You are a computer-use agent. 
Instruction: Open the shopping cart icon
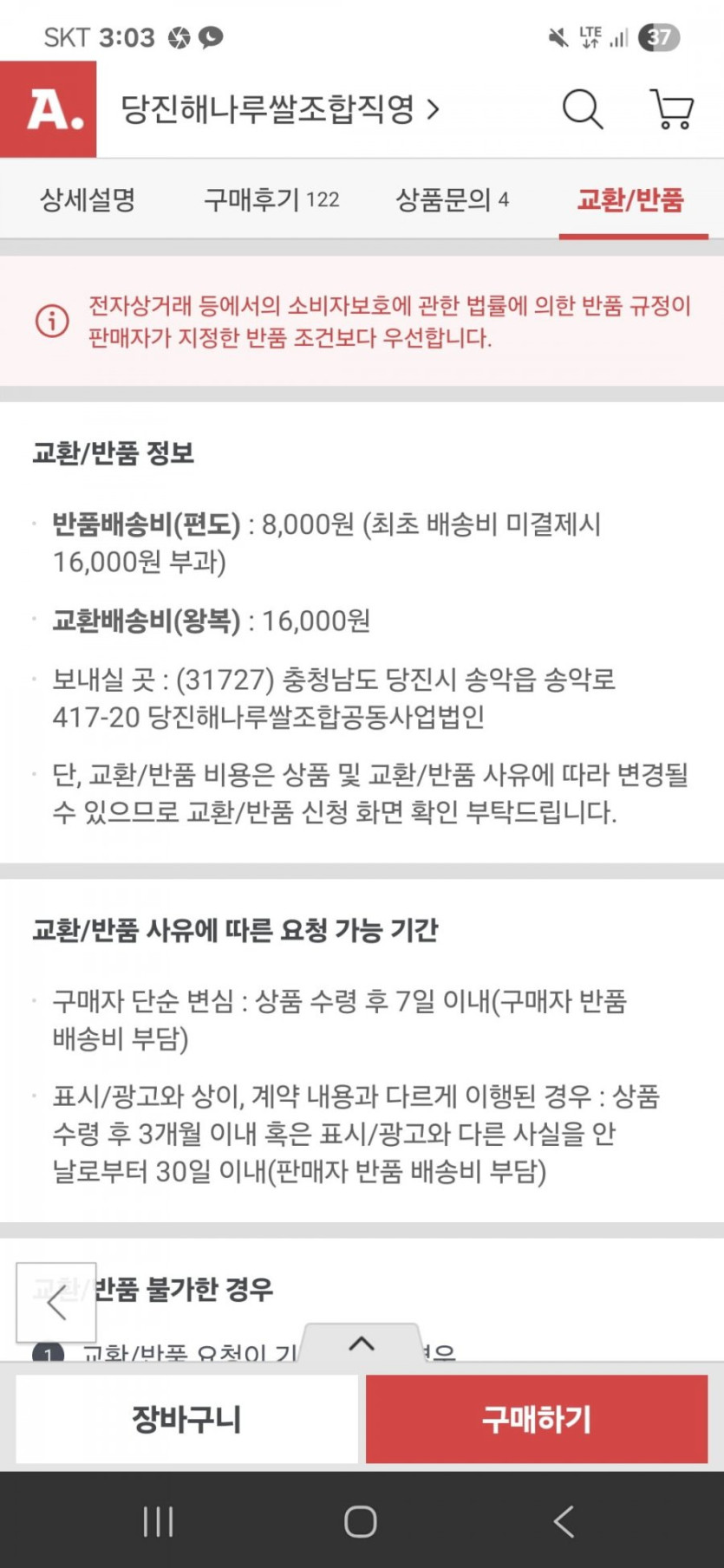pos(672,109)
